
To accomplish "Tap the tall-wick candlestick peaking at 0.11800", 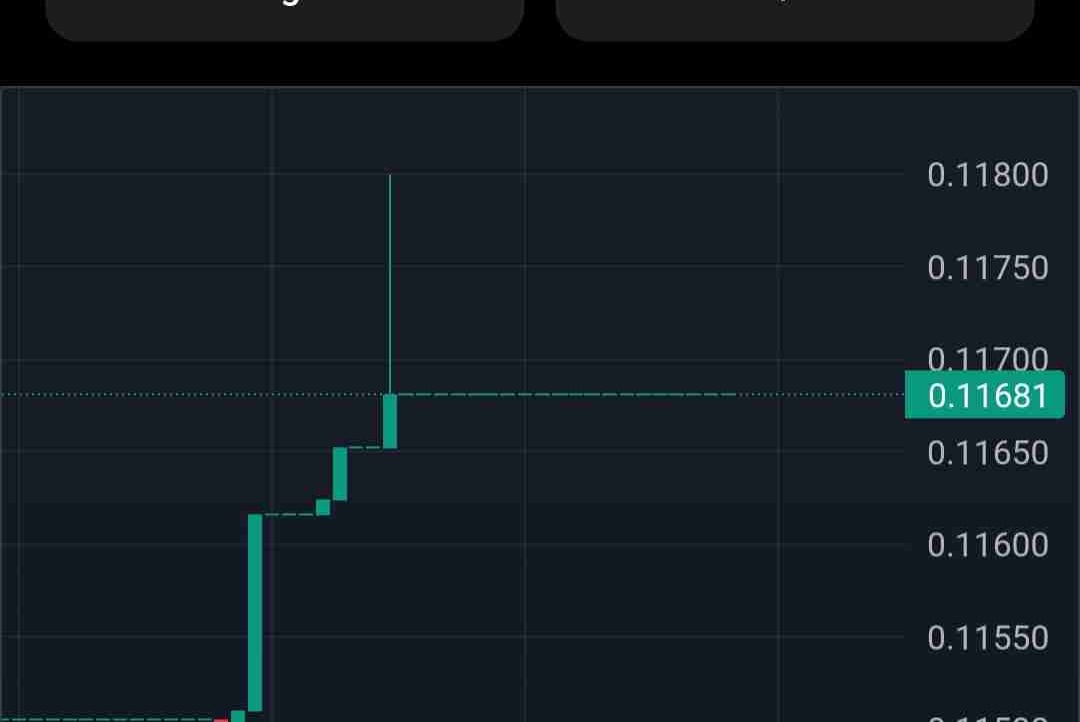I will click(390, 311).
